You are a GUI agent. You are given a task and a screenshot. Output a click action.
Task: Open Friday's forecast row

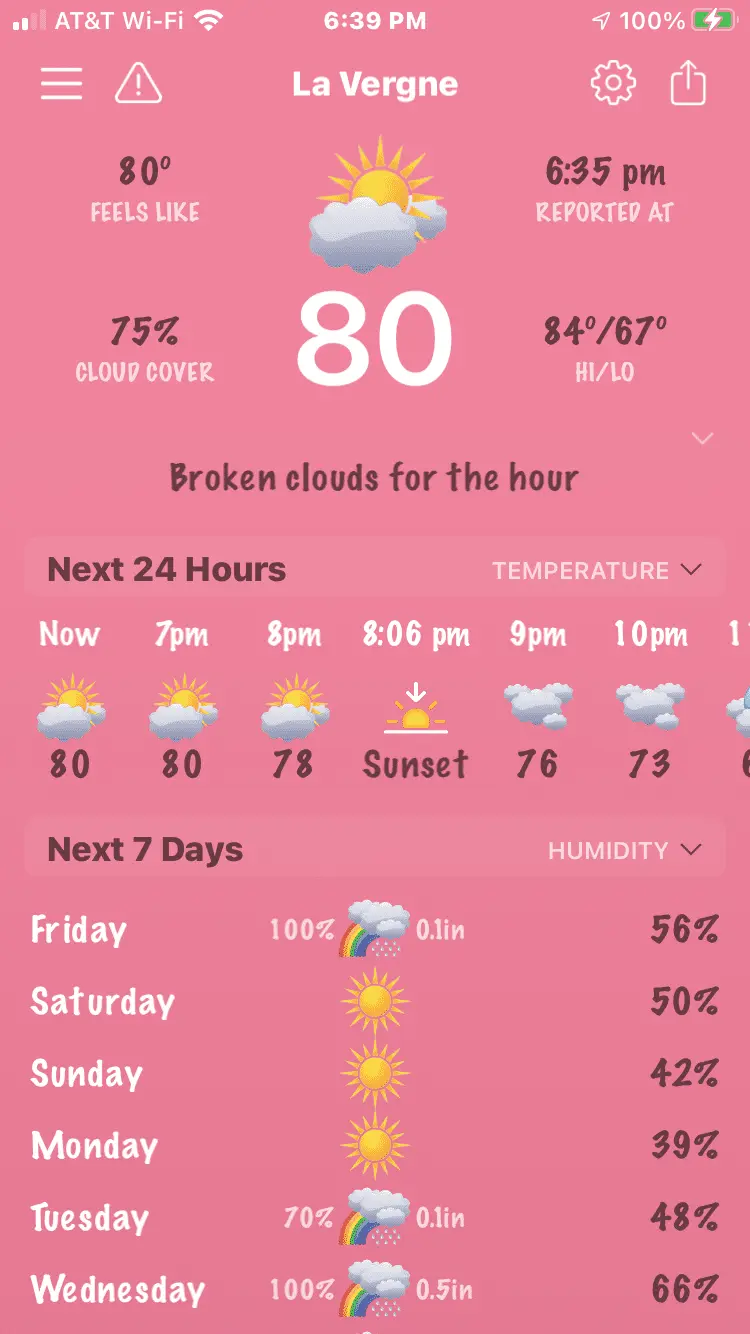click(374, 930)
